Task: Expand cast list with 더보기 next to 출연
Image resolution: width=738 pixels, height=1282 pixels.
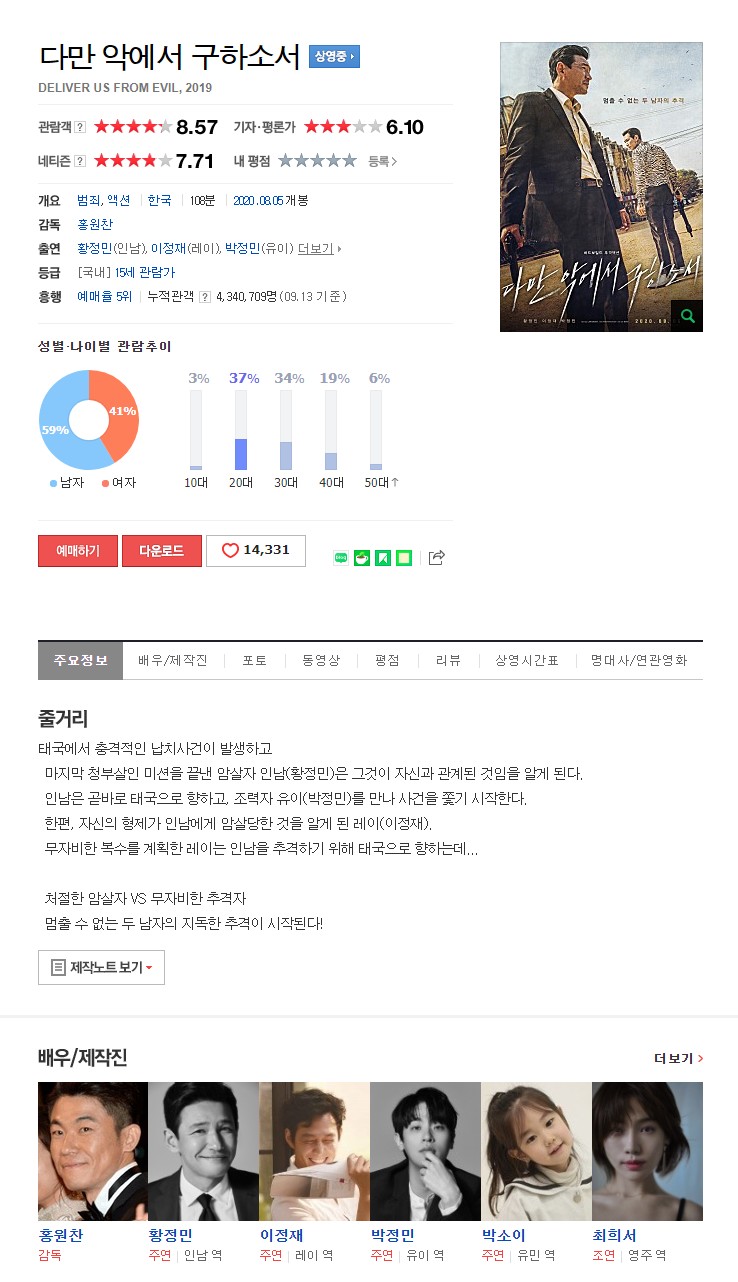Action: 319,248
